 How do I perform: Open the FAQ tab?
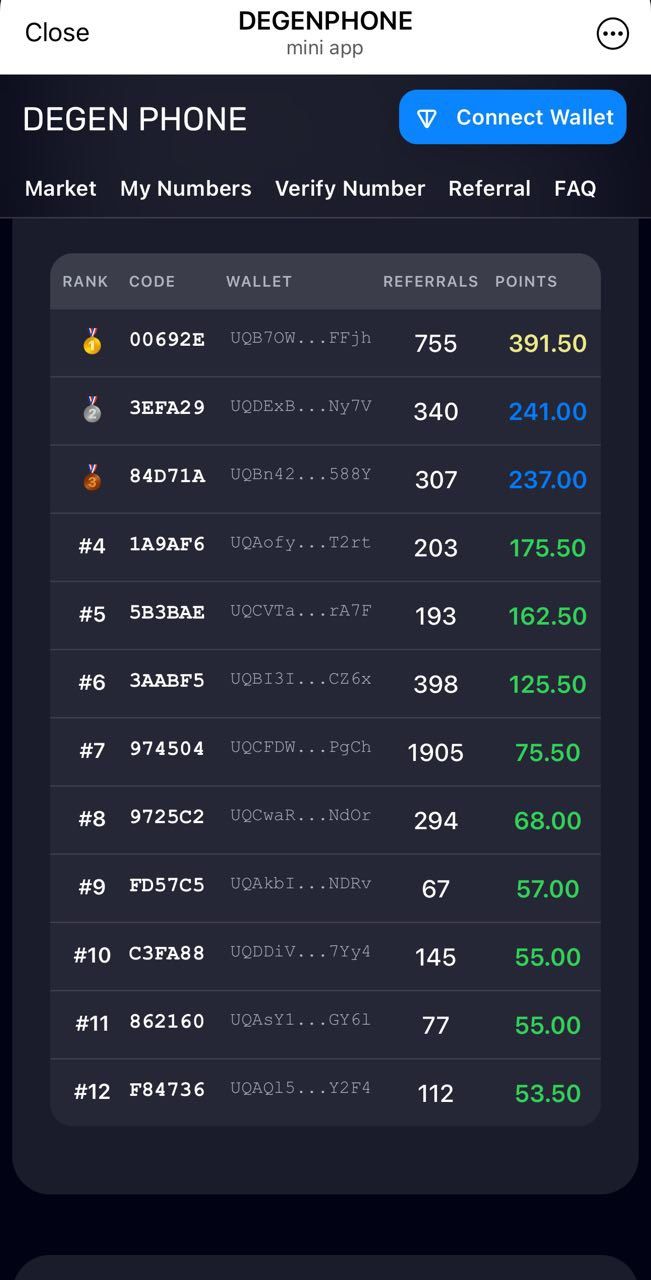click(575, 188)
